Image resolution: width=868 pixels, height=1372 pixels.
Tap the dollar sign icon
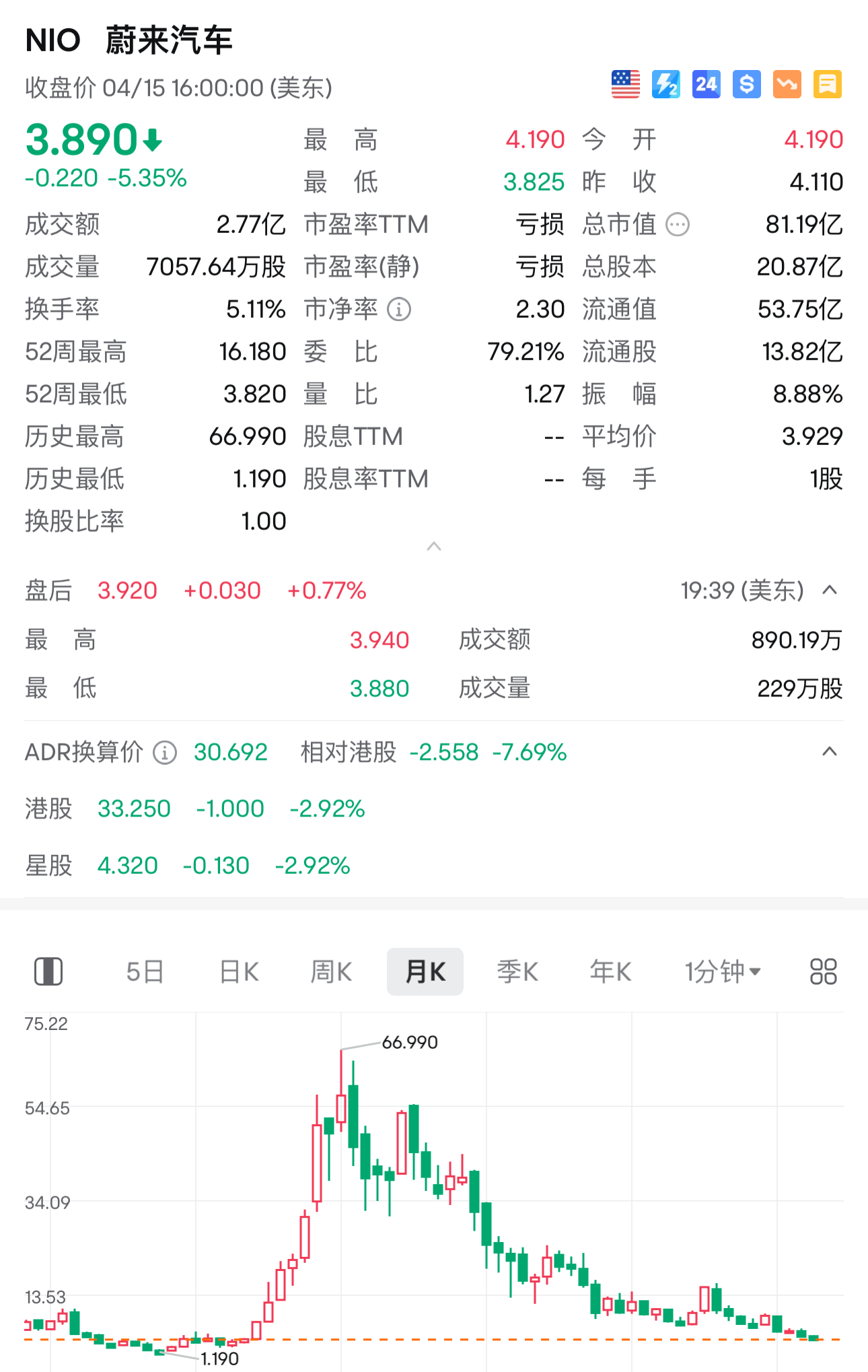tap(747, 84)
